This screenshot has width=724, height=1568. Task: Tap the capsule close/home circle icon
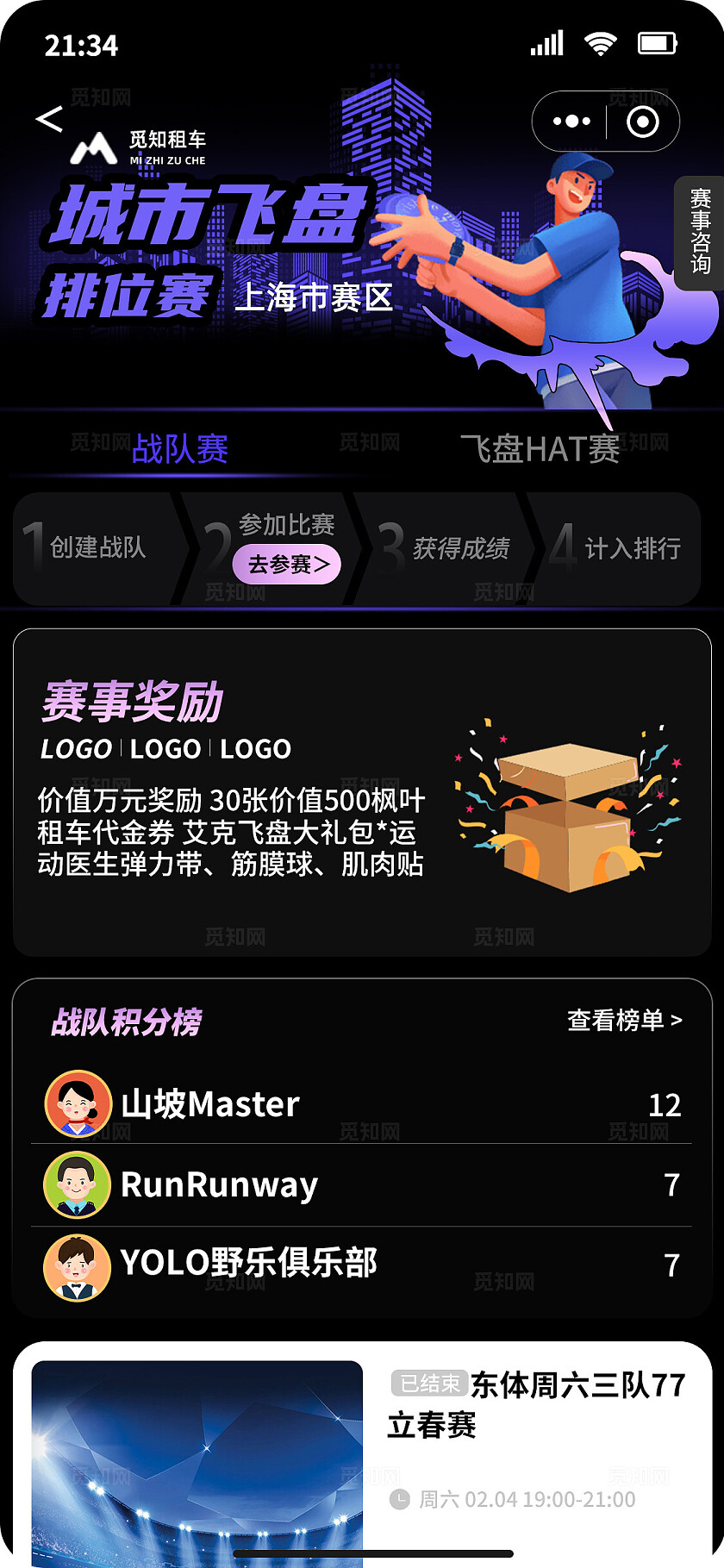[x=645, y=121]
